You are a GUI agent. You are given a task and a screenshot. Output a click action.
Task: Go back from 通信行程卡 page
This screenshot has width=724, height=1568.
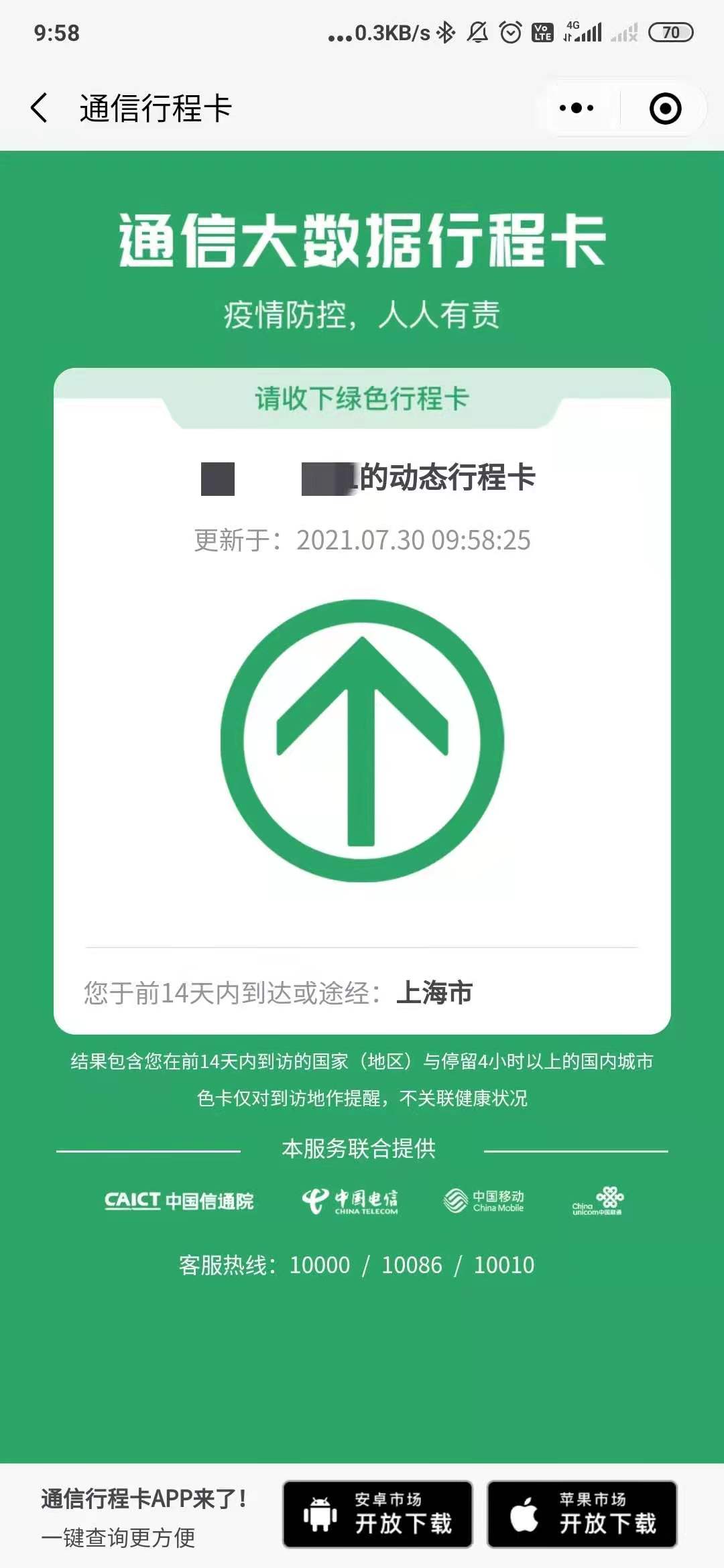40,108
